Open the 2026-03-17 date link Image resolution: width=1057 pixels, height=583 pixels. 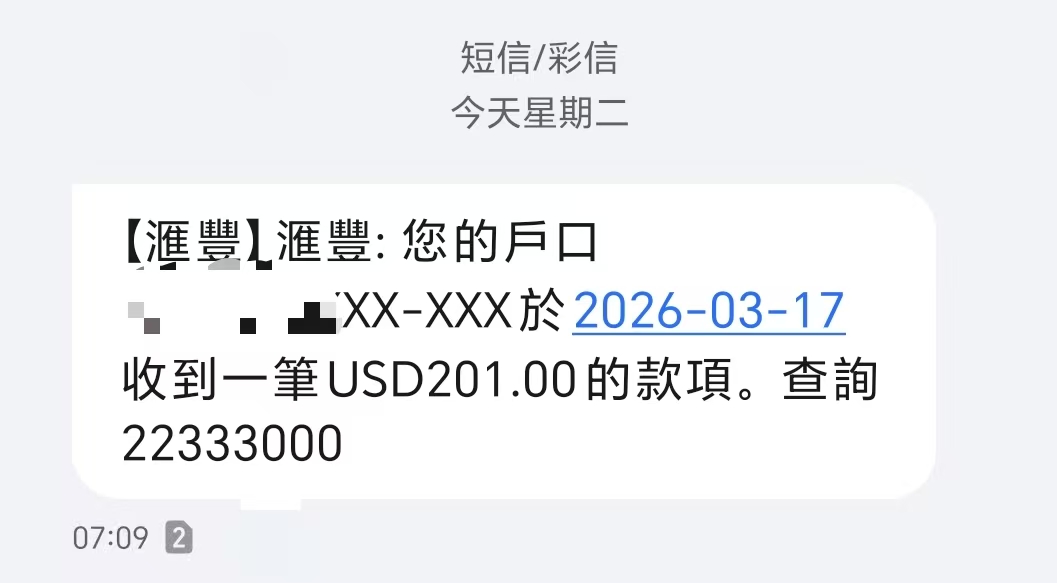[x=709, y=313]
